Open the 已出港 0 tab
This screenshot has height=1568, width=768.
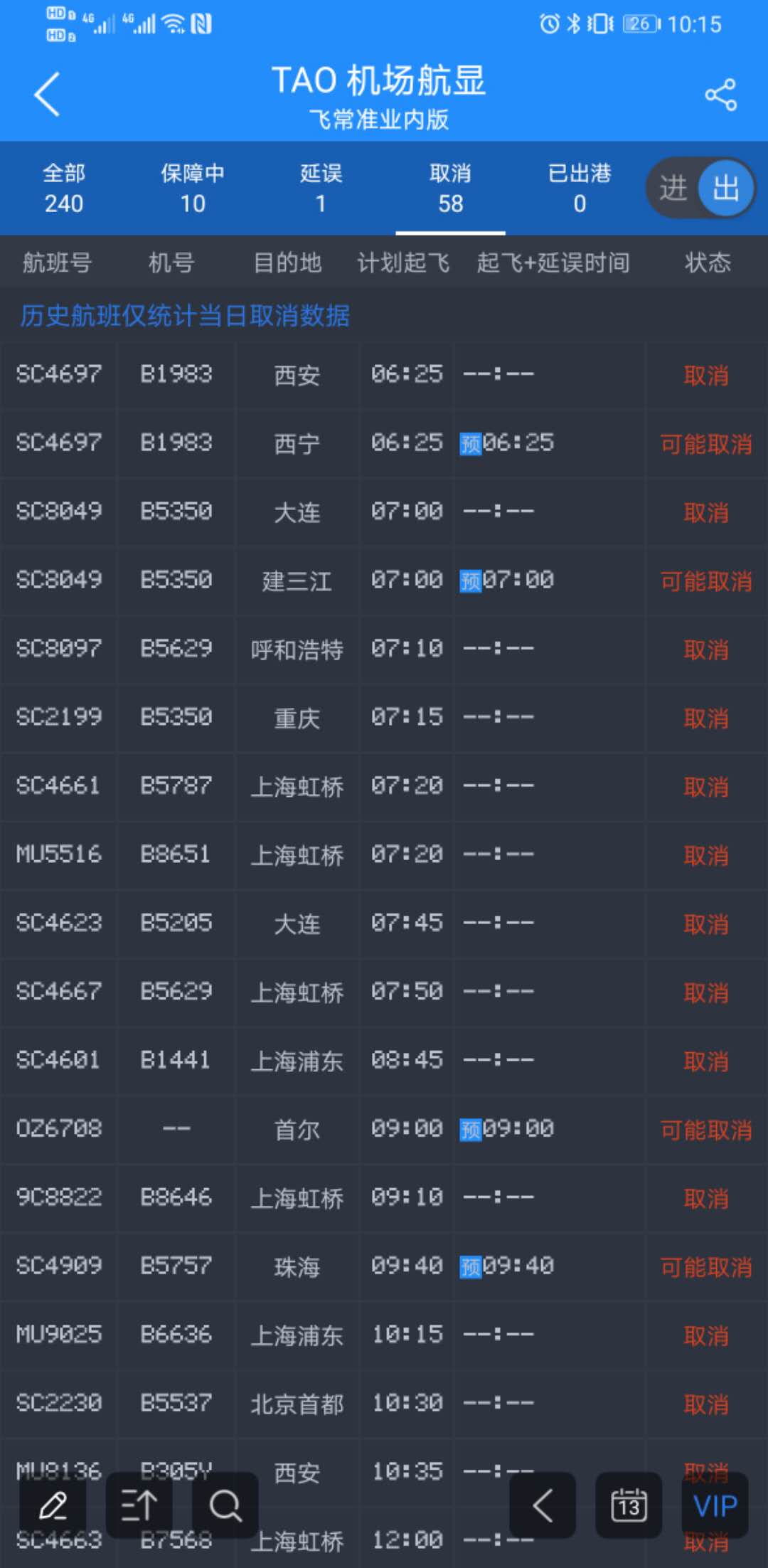580,189
